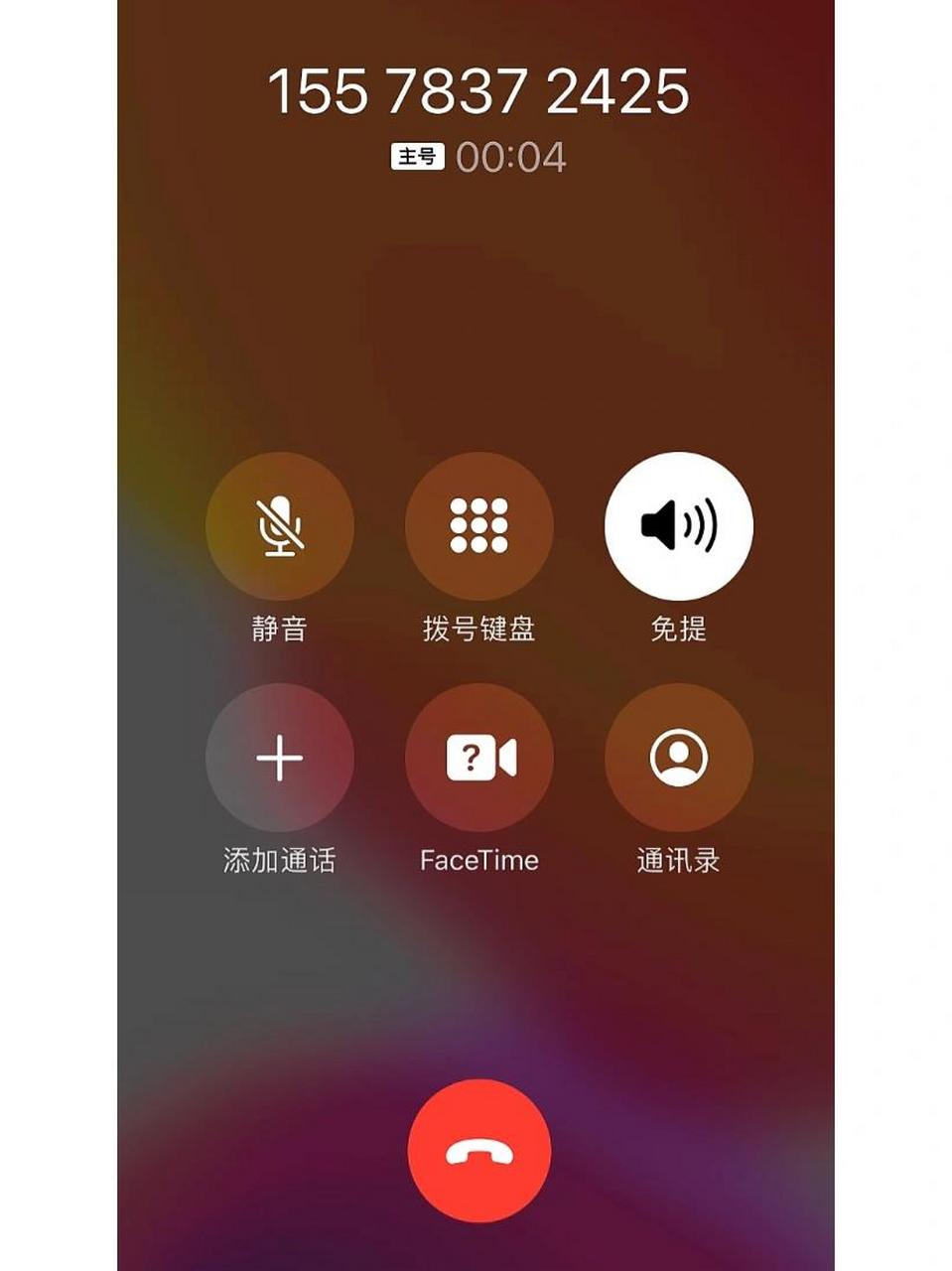Tap the crossed-out microphone symbol
Screen dimensions: 952x1271
[280, 528]
